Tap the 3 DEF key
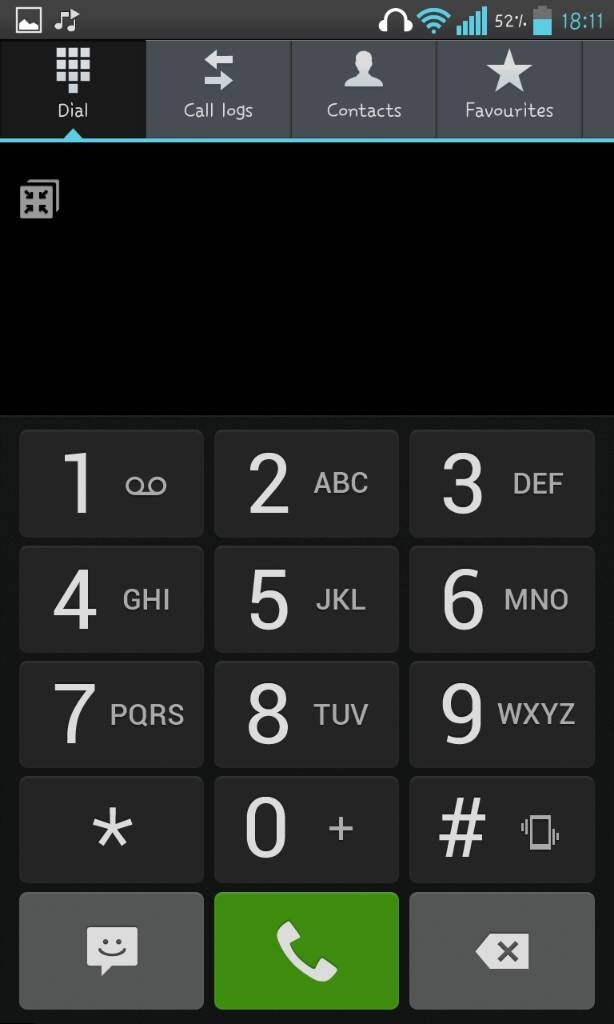This screenshot has height=1024, width=614. coord(501,484)
